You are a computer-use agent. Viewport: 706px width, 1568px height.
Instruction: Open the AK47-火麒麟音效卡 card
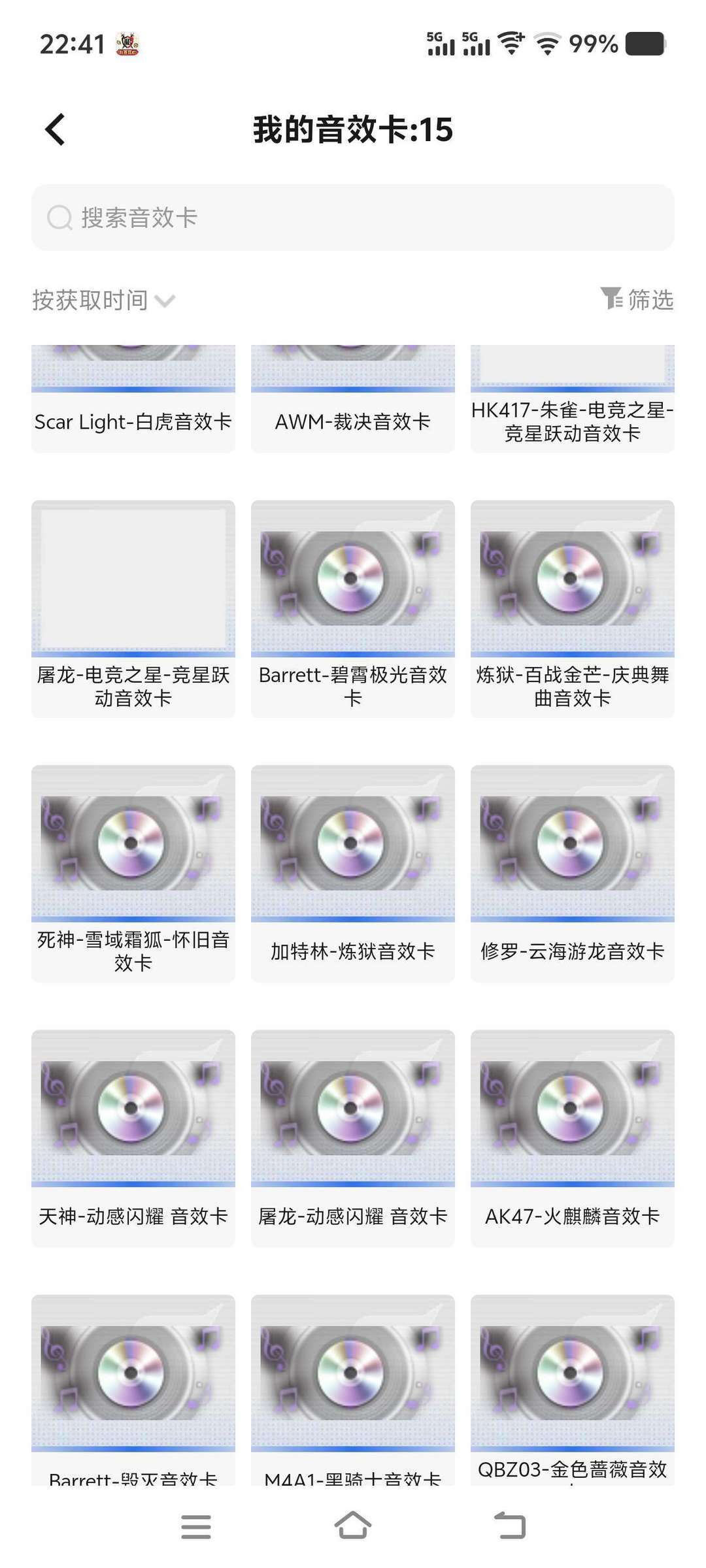(573, 1137)
